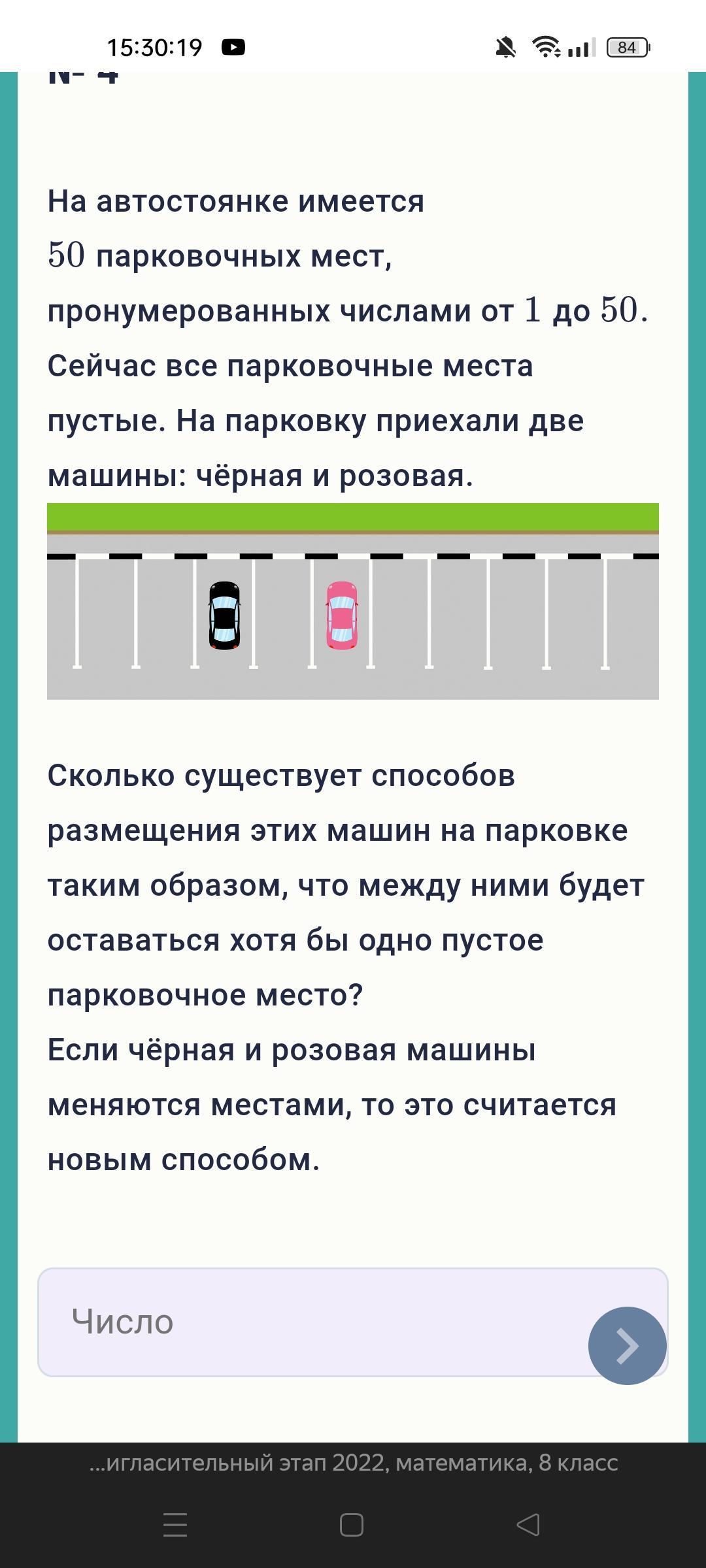Viewport: 706px width, 1568px height.
Task: Open recent apps from the navigation bar
Action: pyautogui.click(x=175, y=1525)
